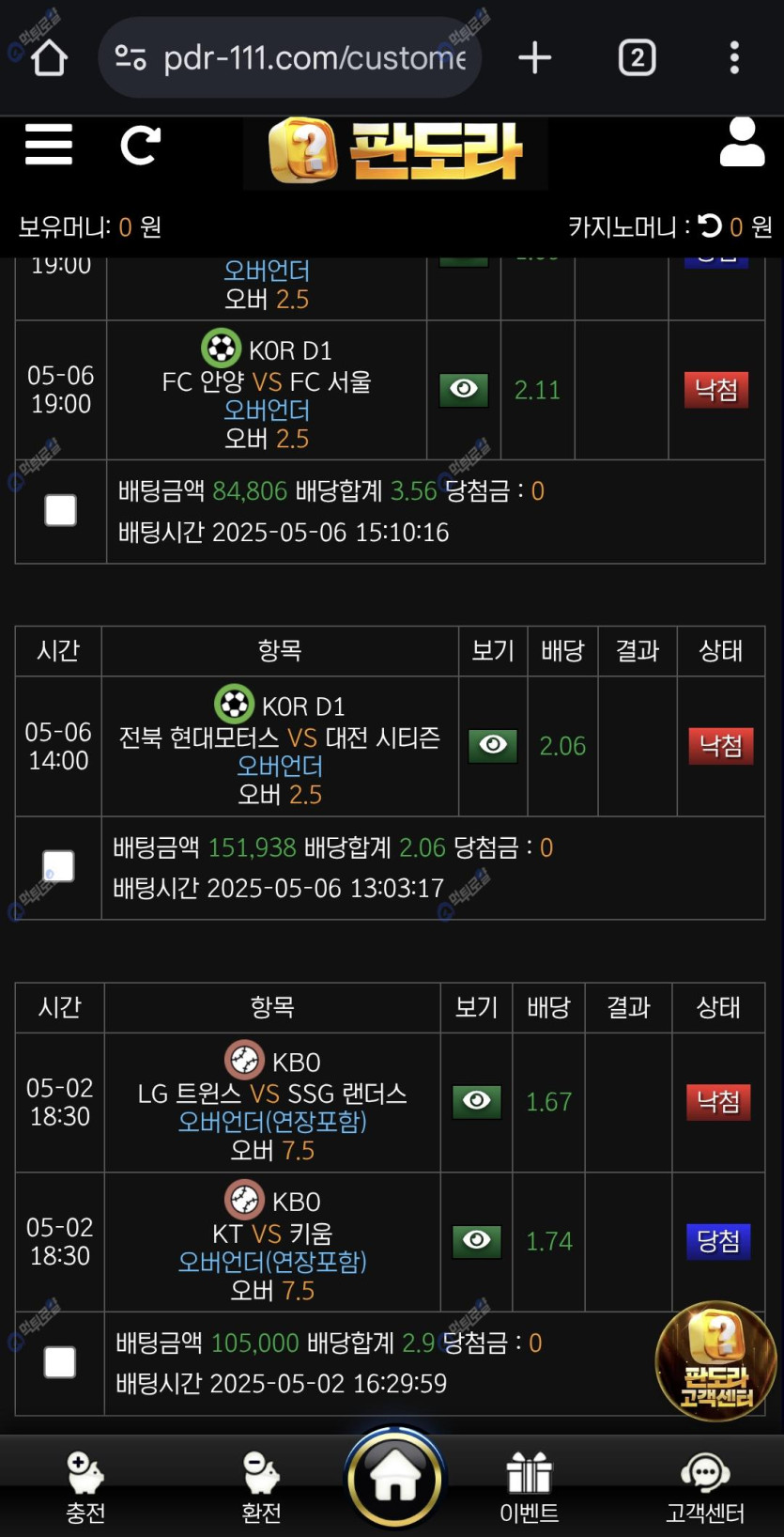Go to 충전 deposit page

85,1486
